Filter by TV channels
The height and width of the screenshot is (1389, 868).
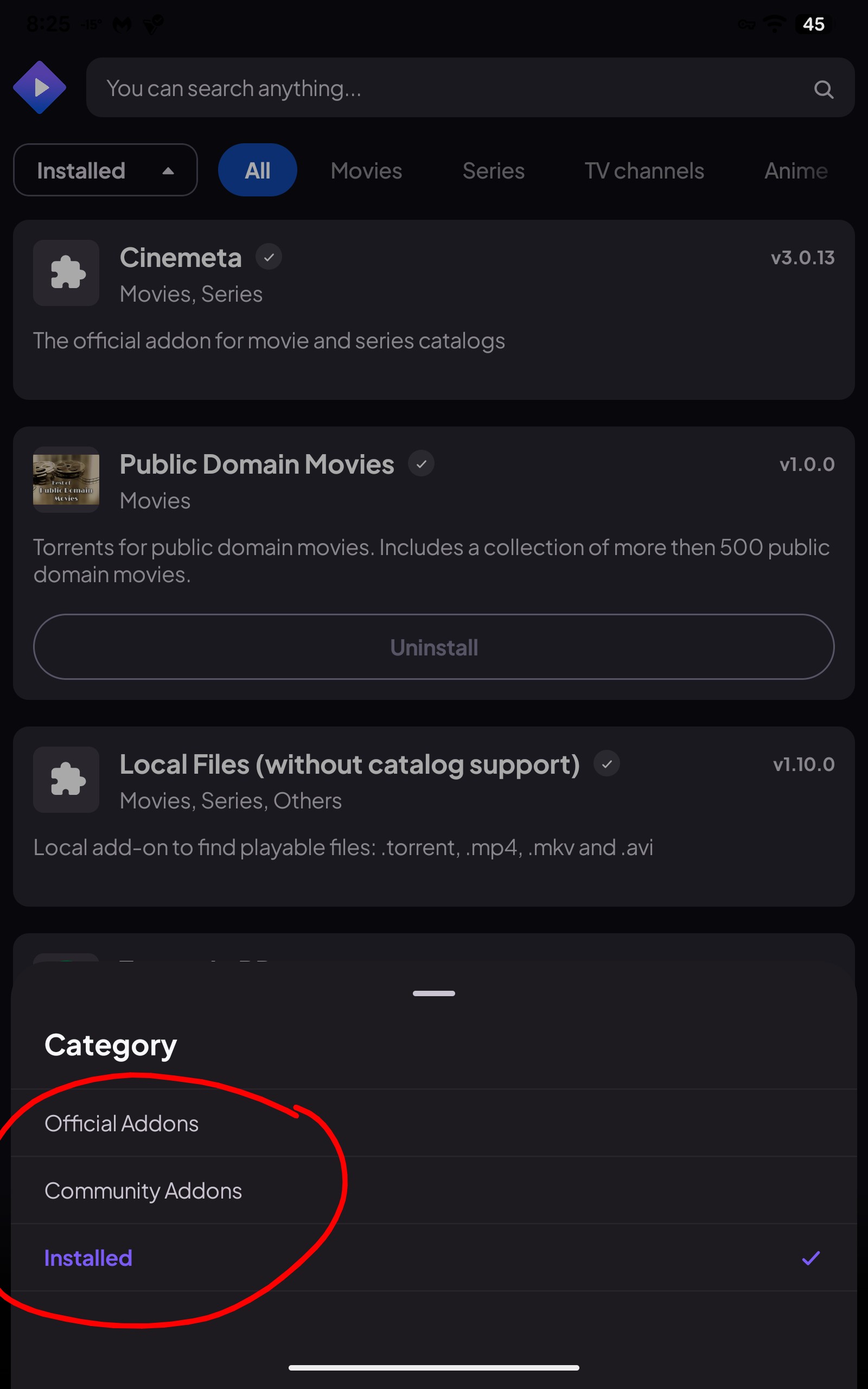pos(644,170)
